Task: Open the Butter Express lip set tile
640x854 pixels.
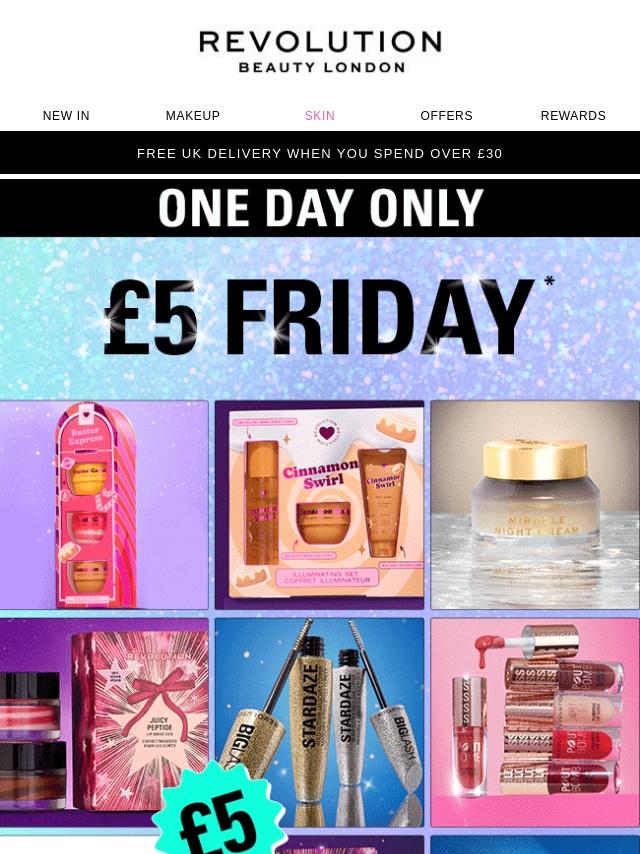Action: point(104,505)
